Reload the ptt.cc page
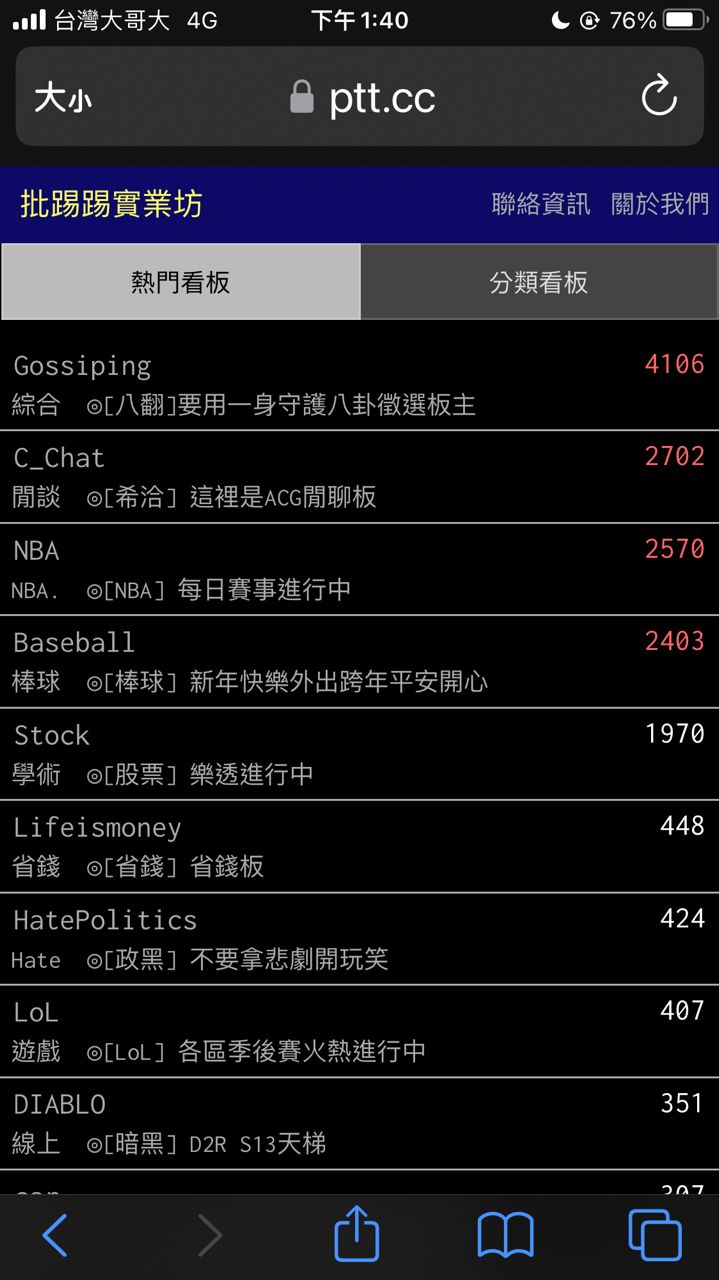719x1280 pixels. point(659,98)
